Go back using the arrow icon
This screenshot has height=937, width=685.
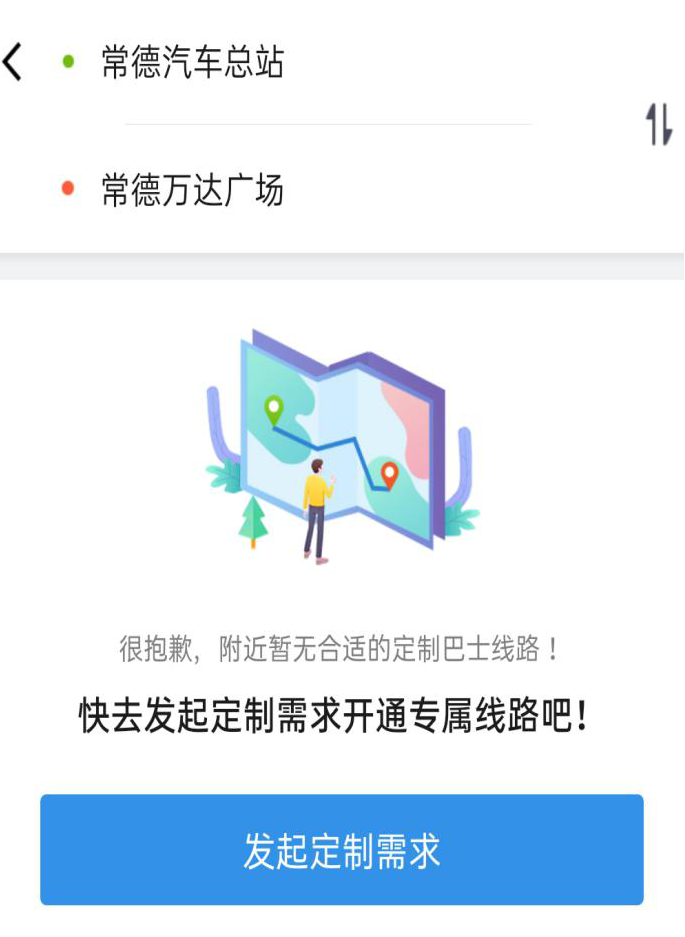coord(12,62)
